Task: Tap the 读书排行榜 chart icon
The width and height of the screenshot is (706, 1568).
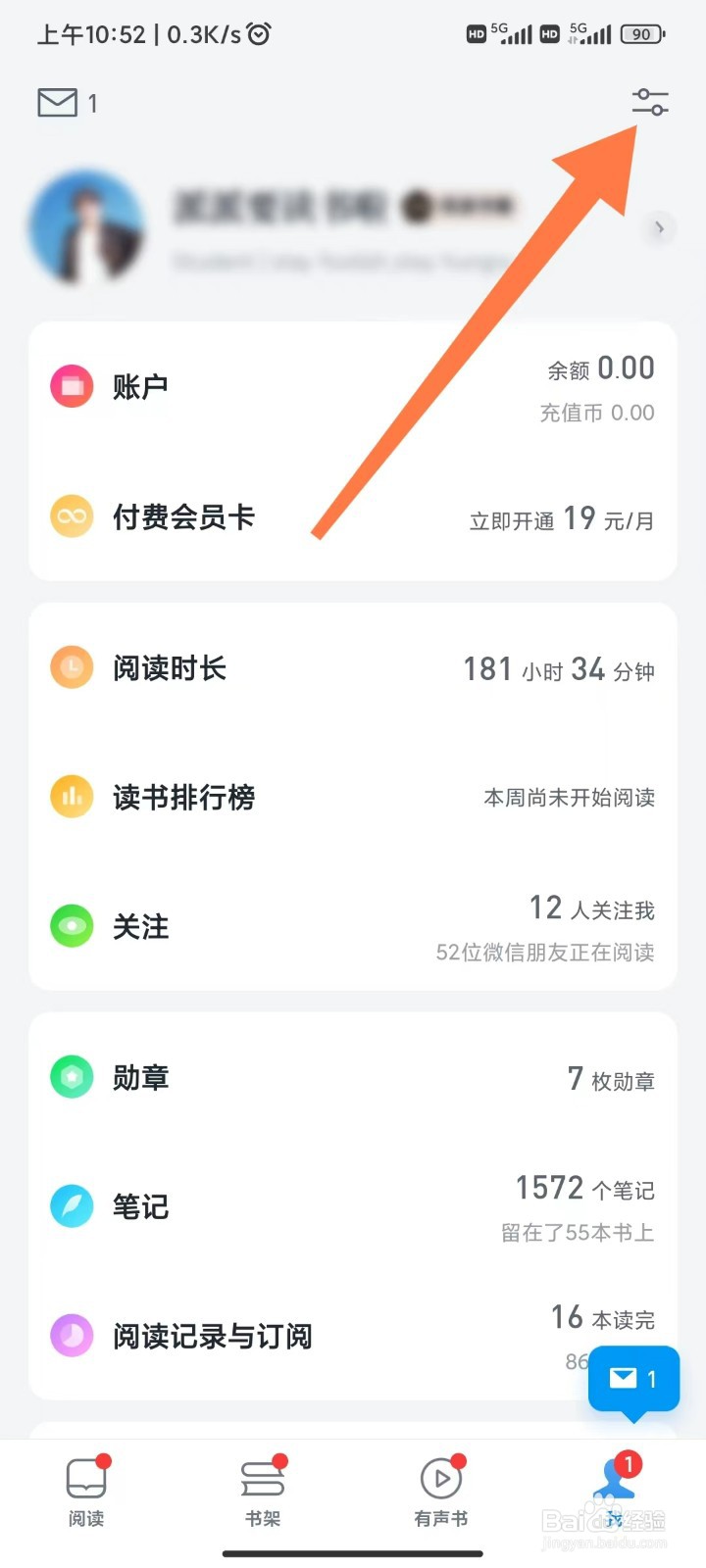Action: coord(71,796)
